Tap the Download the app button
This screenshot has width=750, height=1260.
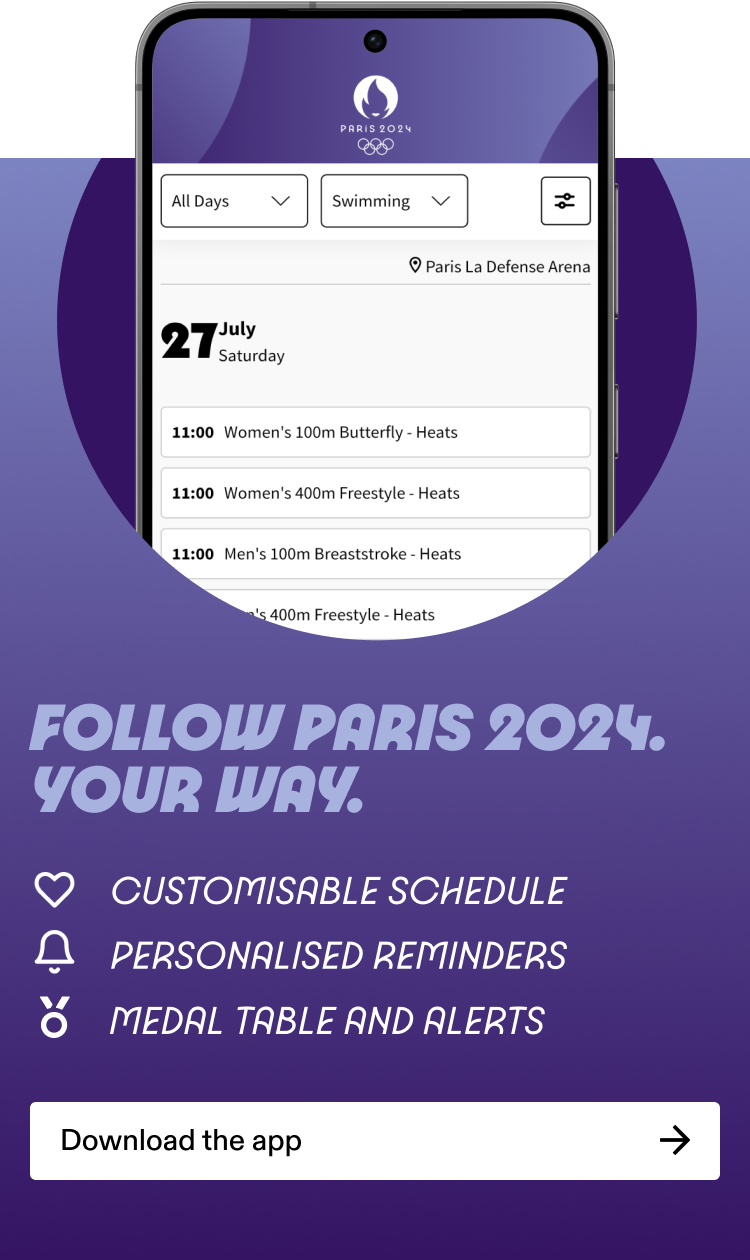click(374, 1140)
